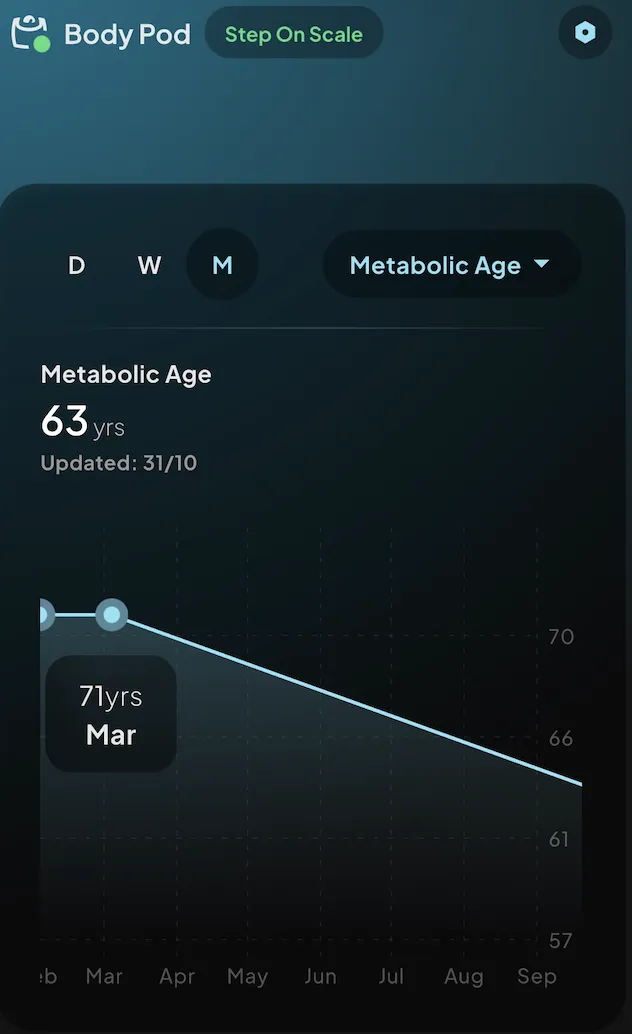Switch to the weekly W view
This screenshot has height=1034, width=632.
click(149, 265)
